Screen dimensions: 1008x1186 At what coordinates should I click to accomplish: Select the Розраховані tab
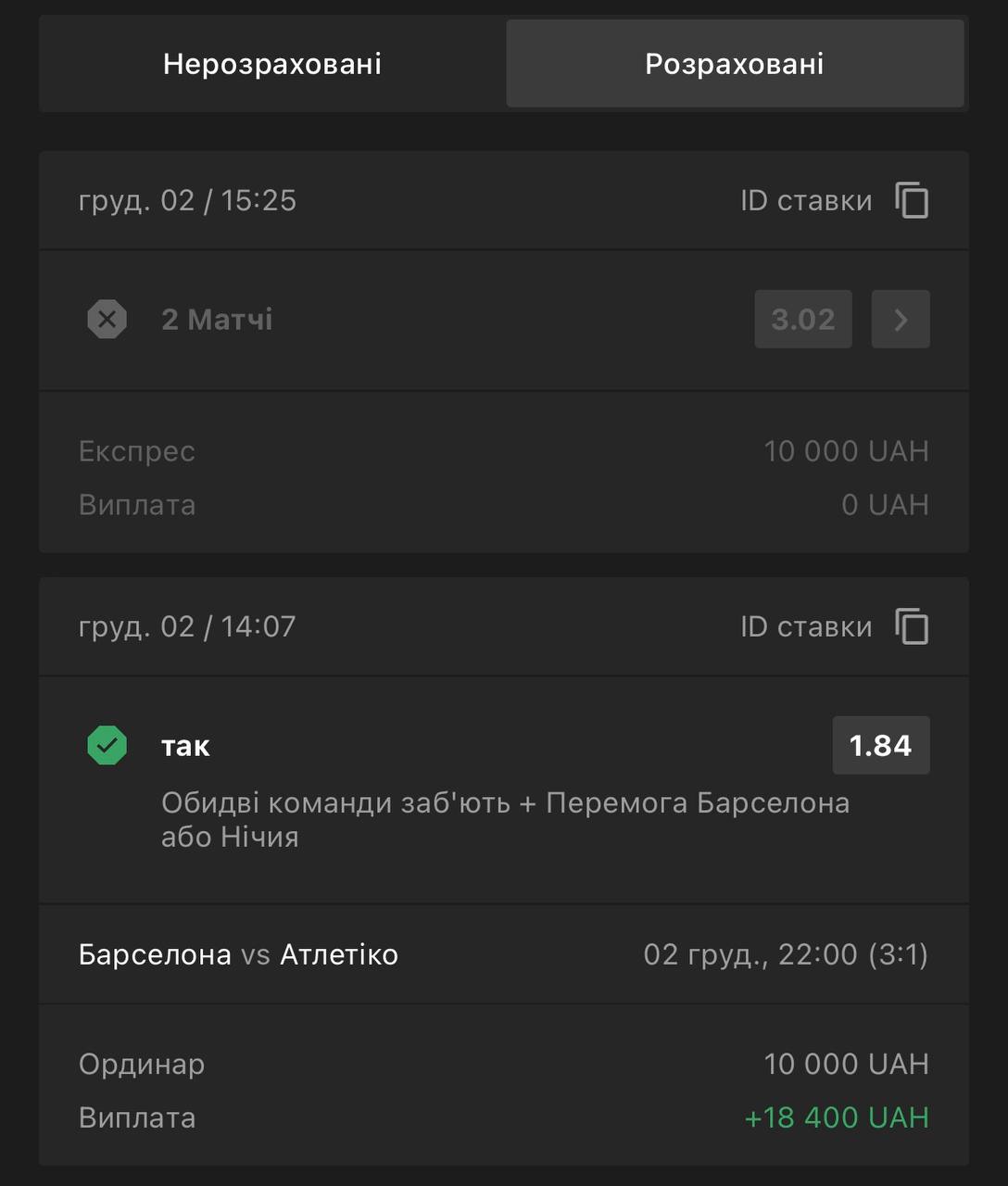[734, 64]
